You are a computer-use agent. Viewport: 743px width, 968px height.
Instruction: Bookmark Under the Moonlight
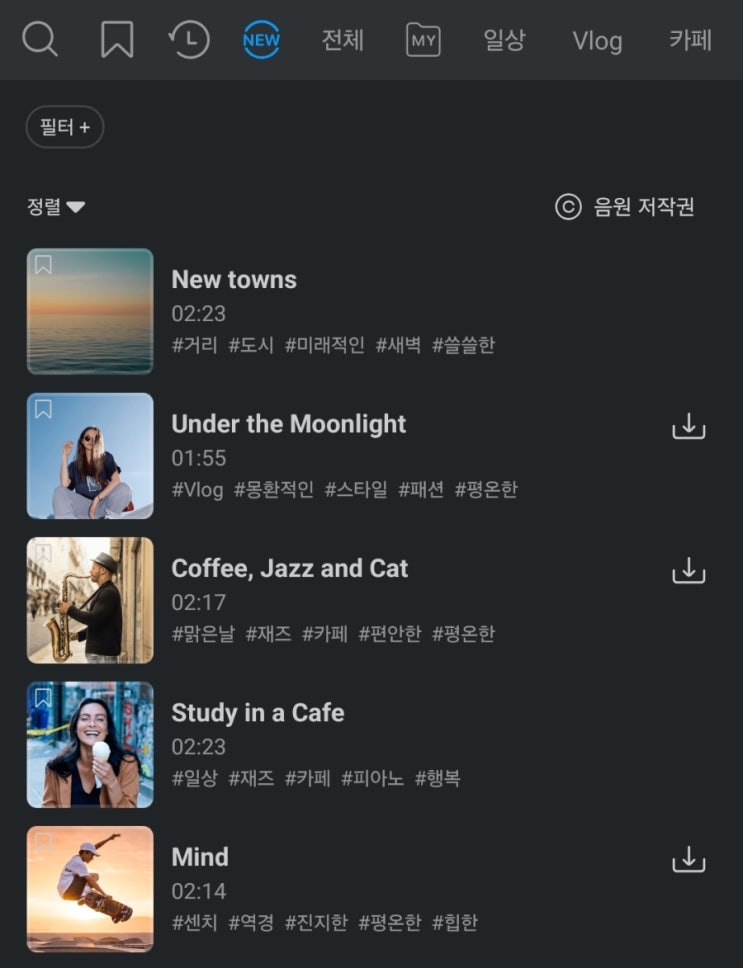43,409
